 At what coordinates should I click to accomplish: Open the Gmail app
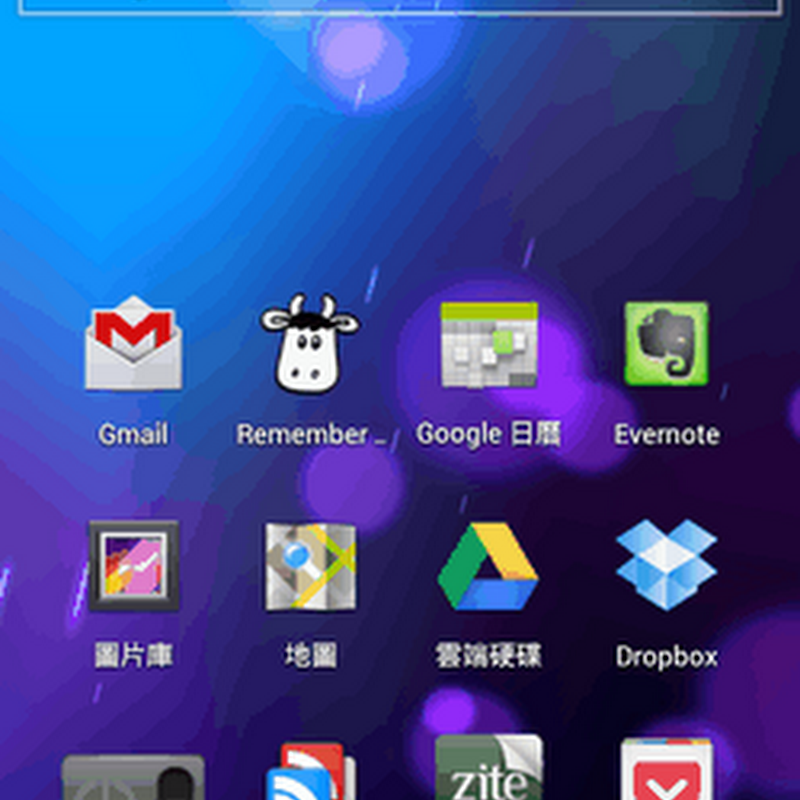[133, 346]
